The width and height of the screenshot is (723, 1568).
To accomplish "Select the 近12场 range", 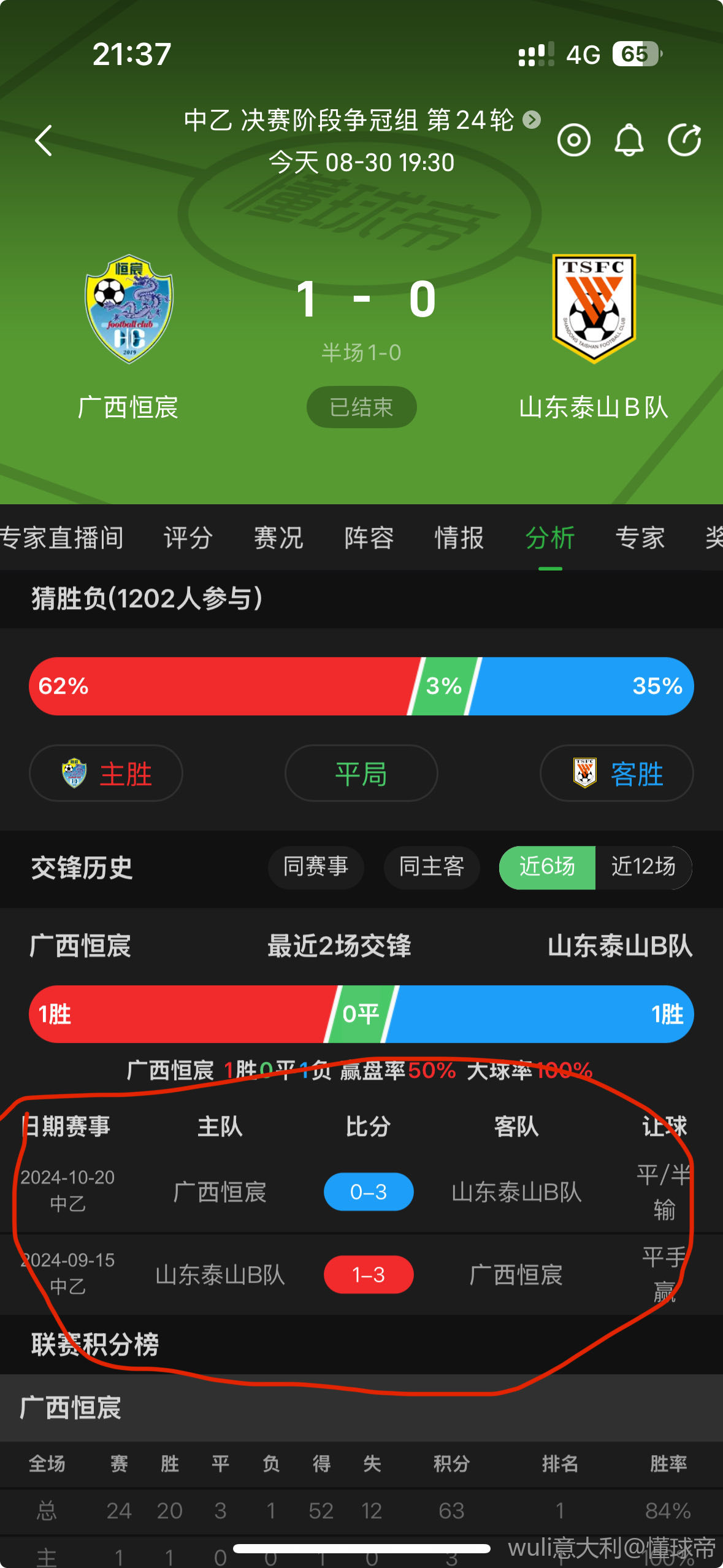I will (x=643, y=867).
